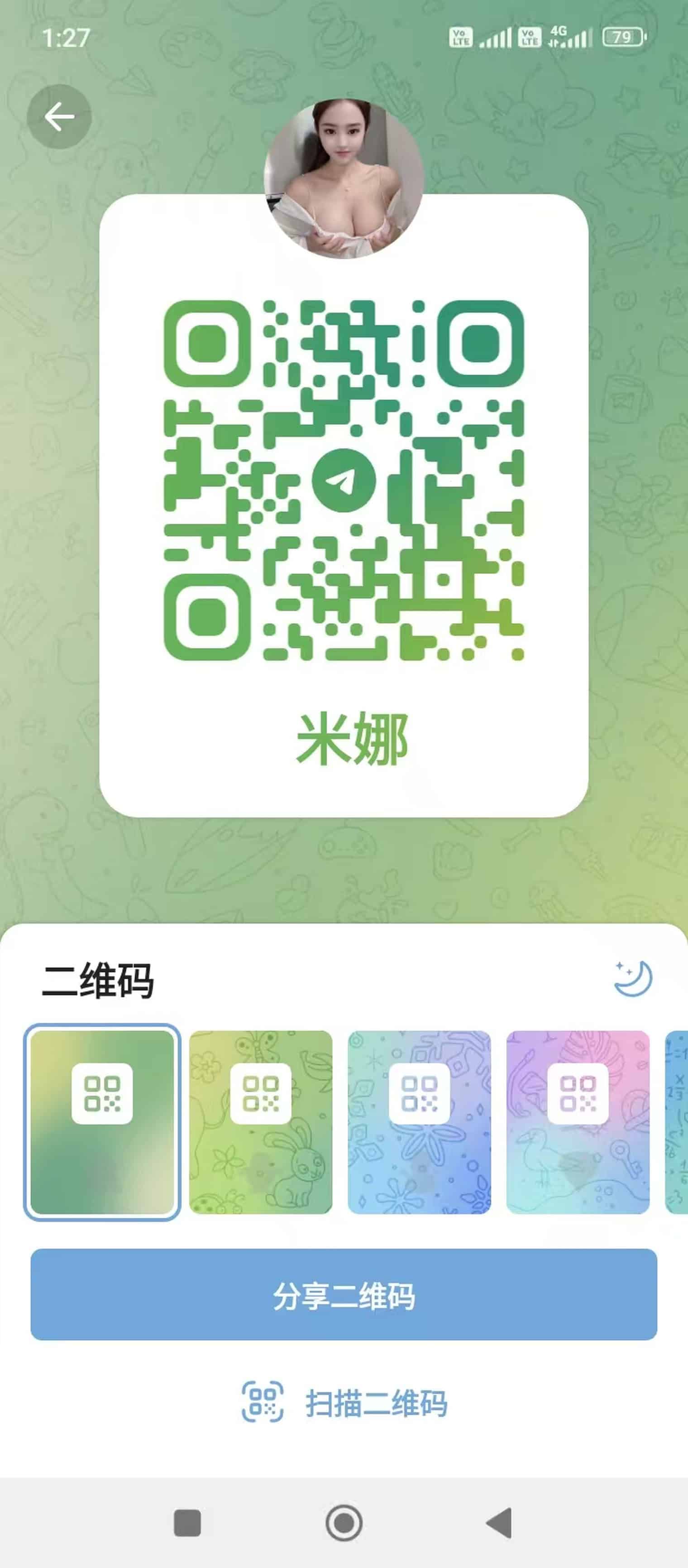688x1568 pixels.
Task: Tap the 分享二维码 share button
Action: tap(344, 1295)
